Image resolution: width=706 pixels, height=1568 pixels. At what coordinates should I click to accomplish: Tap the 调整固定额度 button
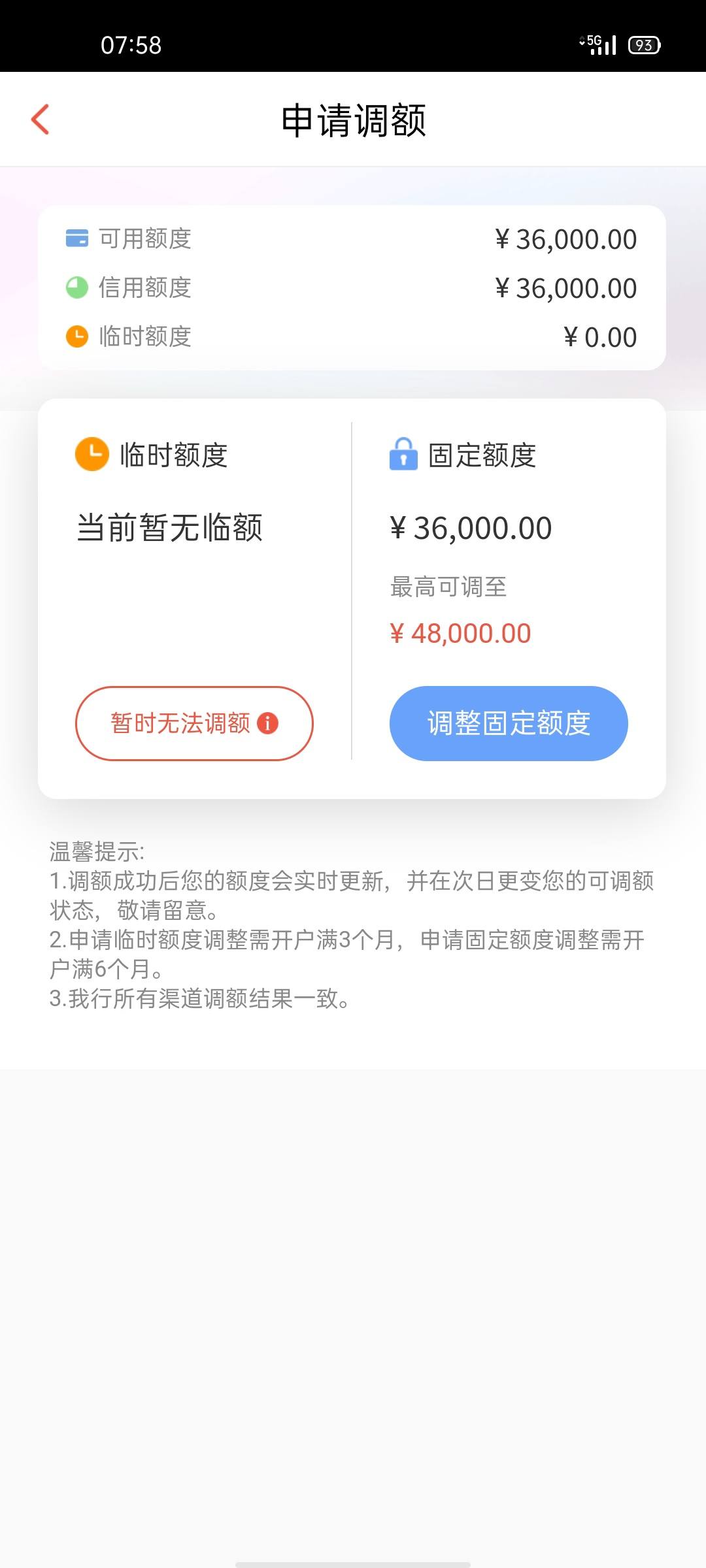point(509,723)
